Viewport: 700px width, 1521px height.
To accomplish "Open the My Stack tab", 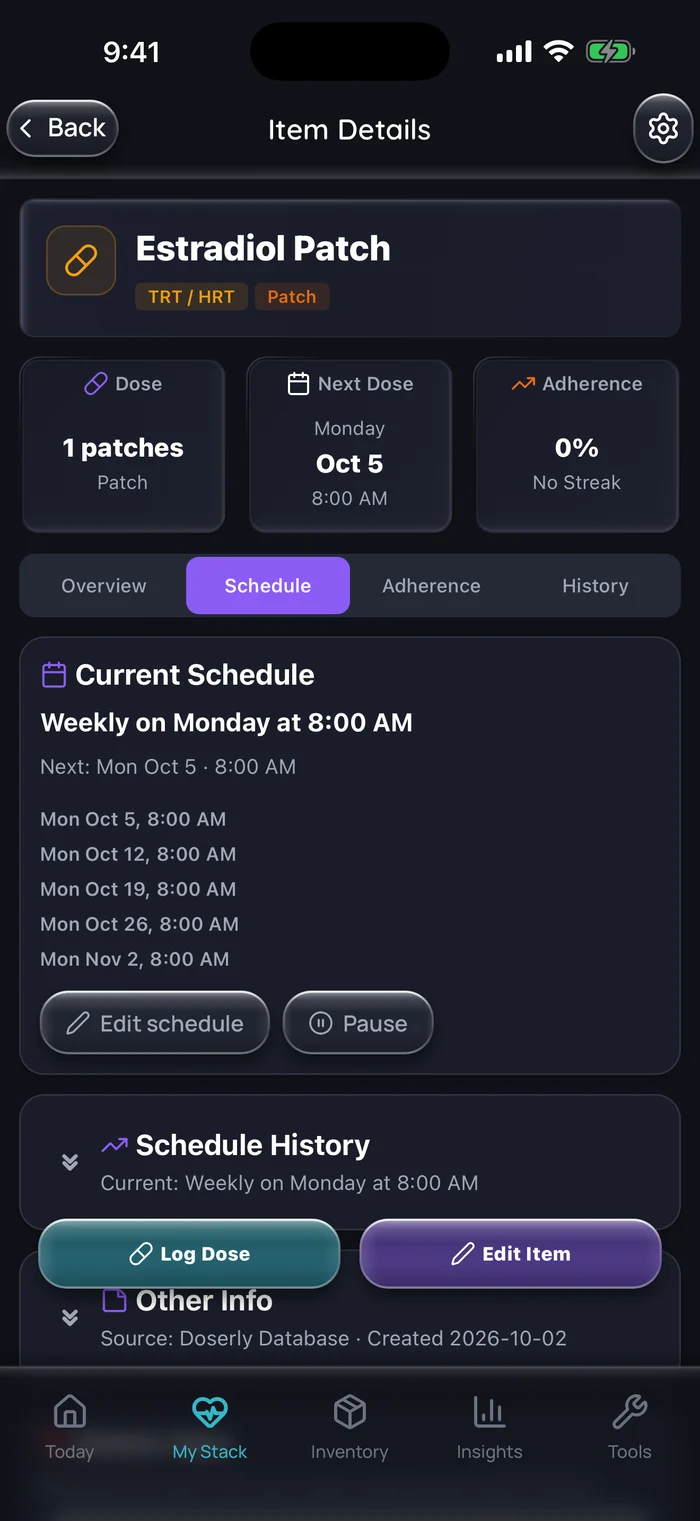I will pos(210,1428).
